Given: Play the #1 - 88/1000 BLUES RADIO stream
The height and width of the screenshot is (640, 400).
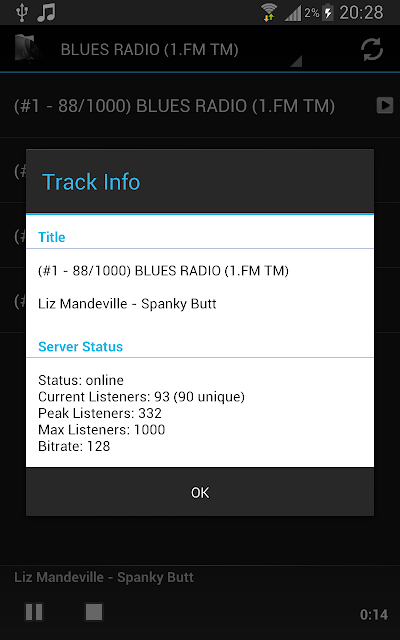Looking at the screenshot, I should [384, 106].
